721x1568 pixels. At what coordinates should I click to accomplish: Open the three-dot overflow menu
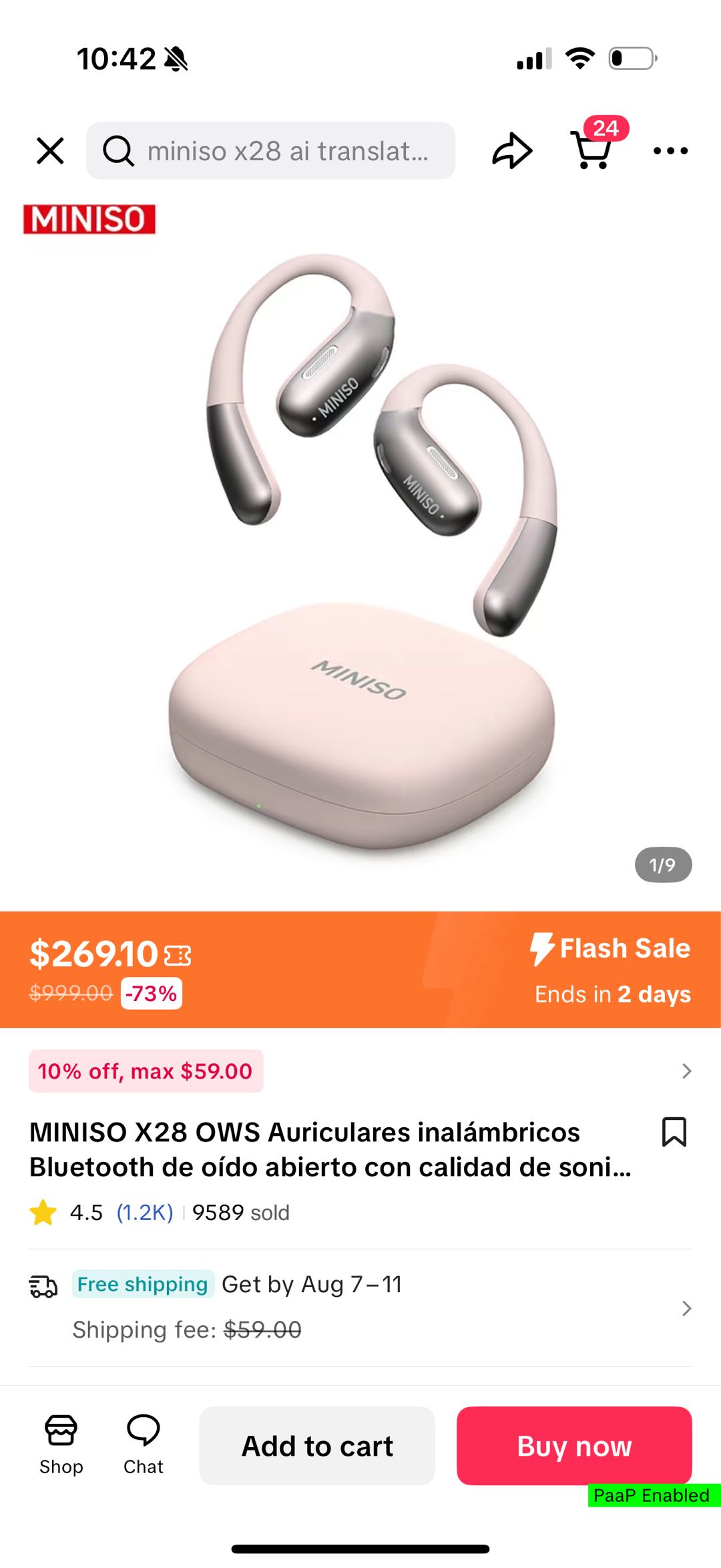click(x=670, y=151)
